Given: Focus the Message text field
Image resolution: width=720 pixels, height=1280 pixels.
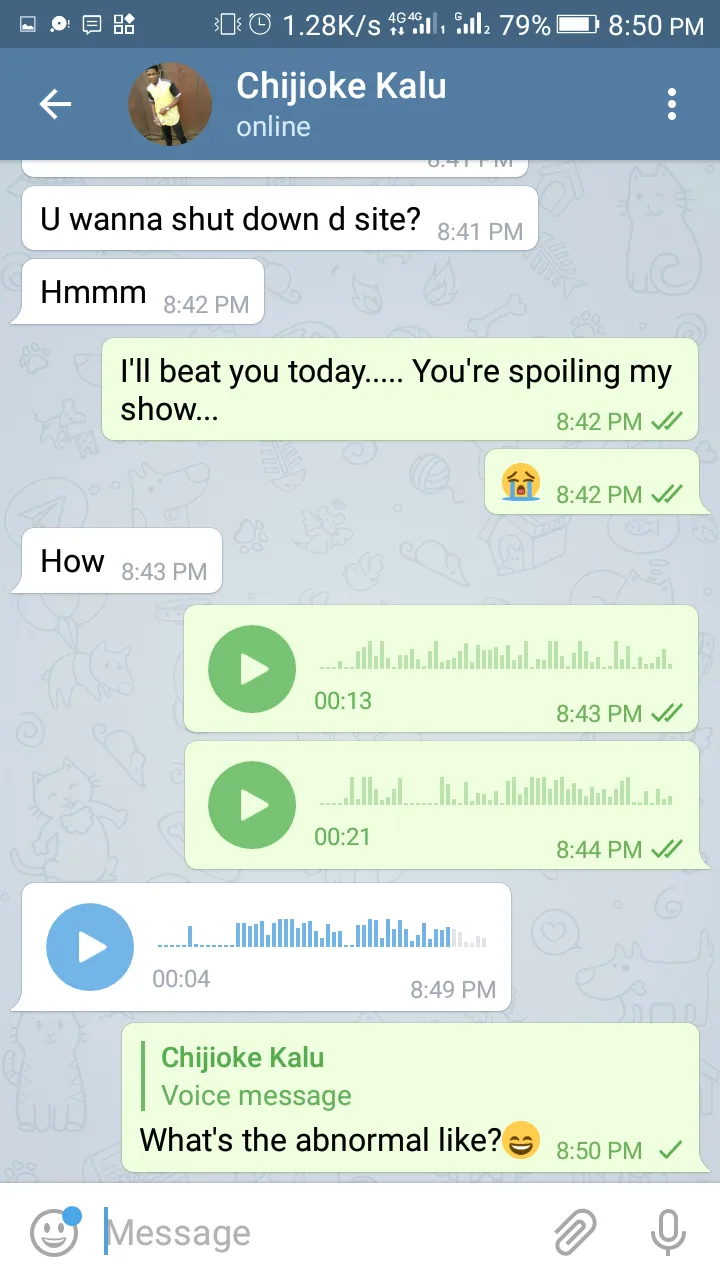Looking at the screenshot, I should [320, 1232].
